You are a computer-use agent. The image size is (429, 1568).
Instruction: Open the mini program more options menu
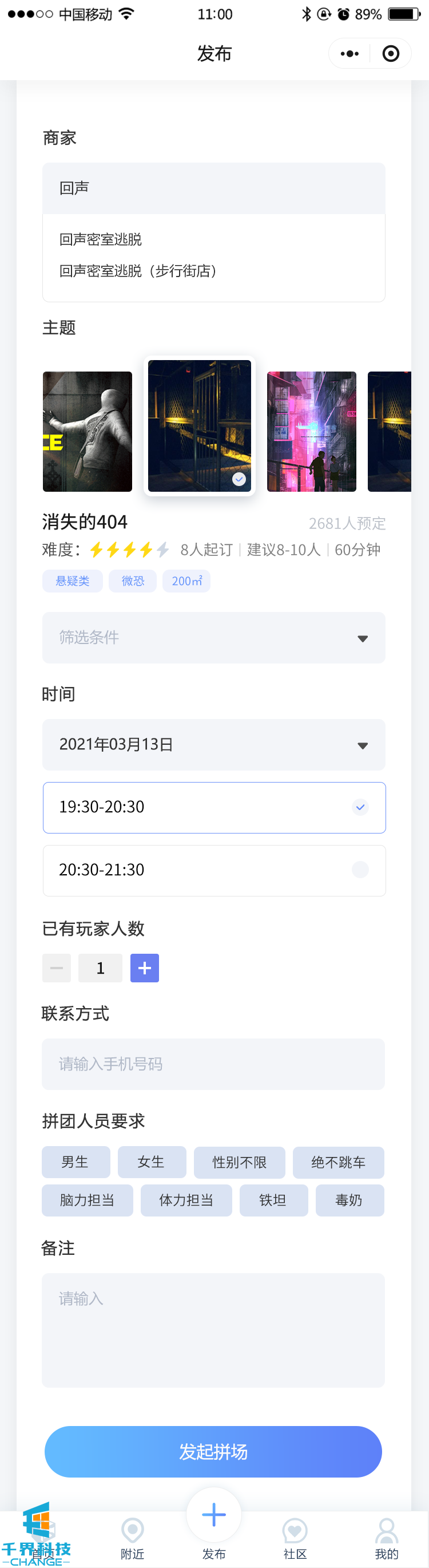(349, 54)
